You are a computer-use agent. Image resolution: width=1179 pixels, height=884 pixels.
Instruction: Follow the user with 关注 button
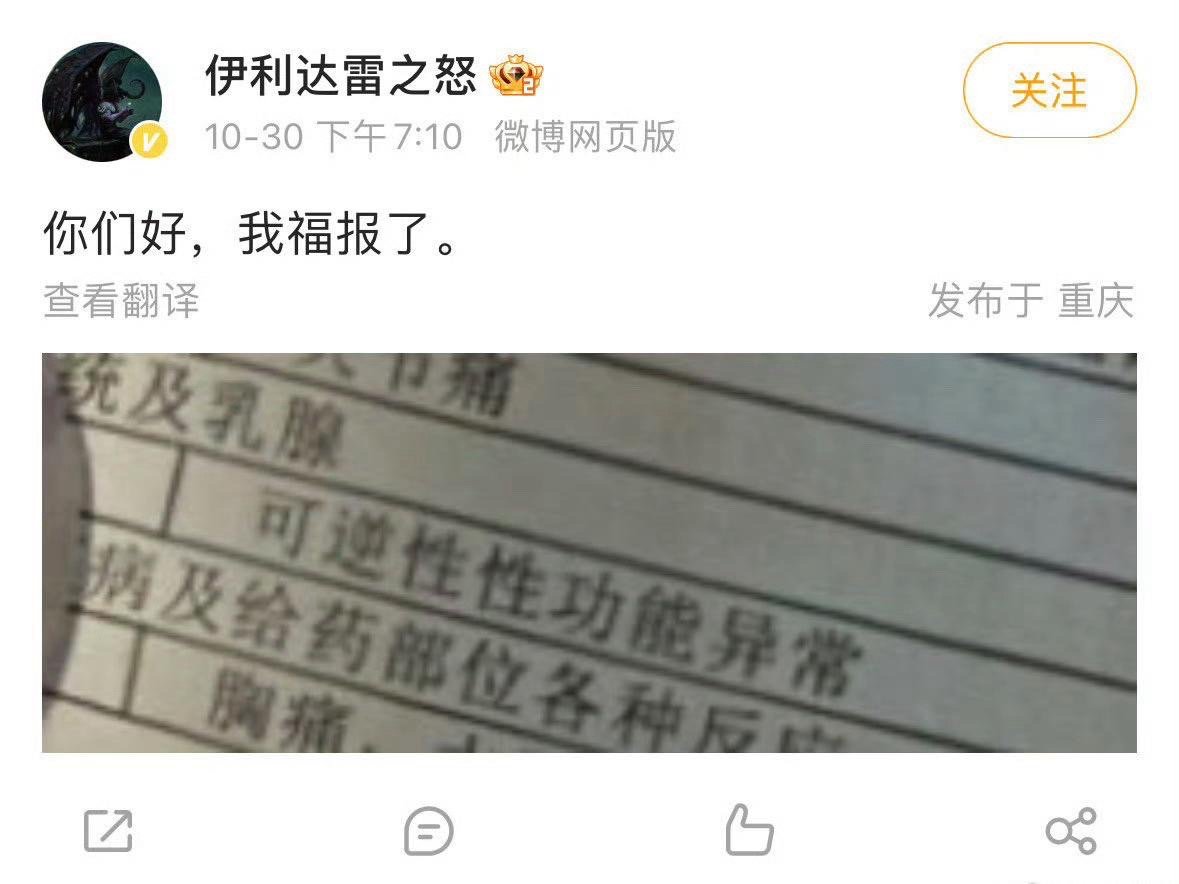[x=1049, y=91]
